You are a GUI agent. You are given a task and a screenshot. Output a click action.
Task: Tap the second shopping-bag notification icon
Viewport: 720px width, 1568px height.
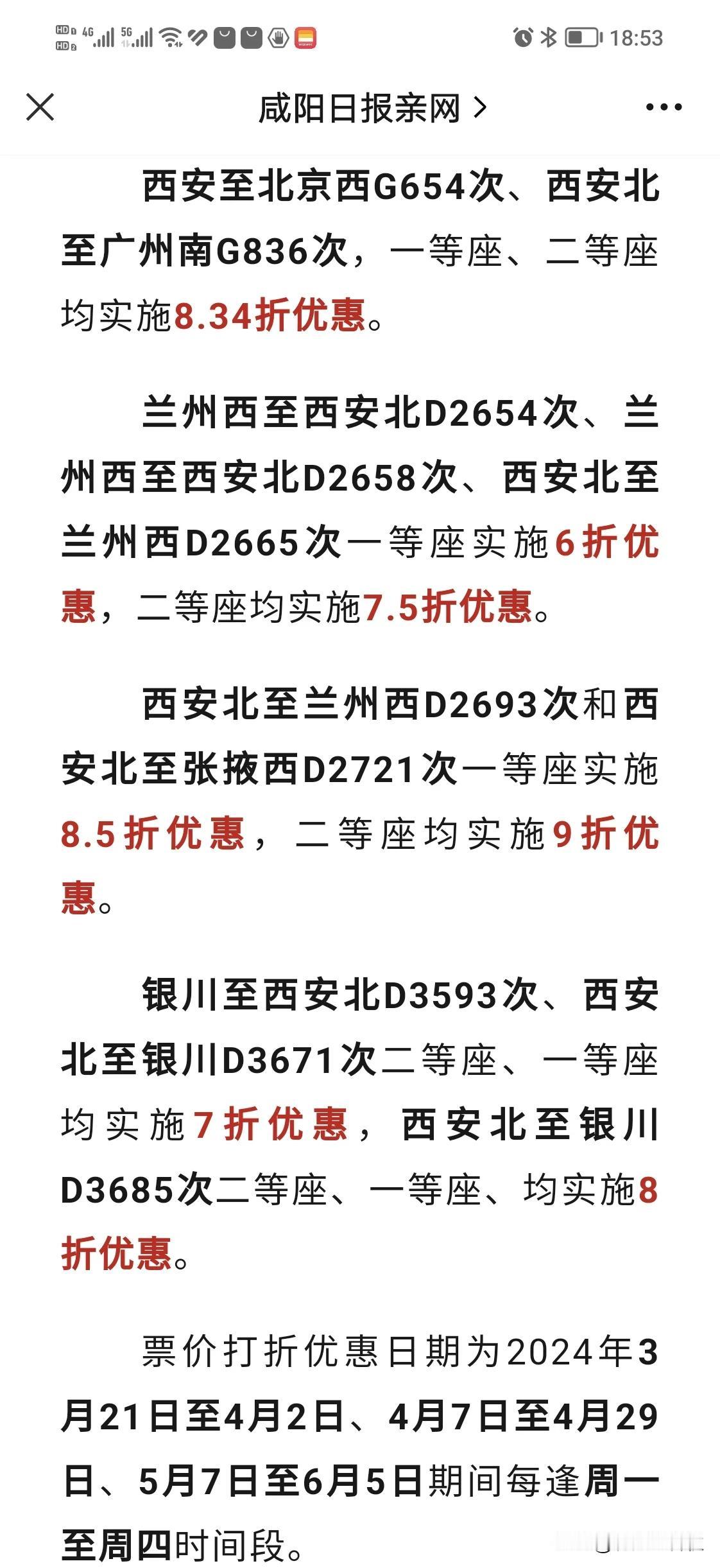250,37
